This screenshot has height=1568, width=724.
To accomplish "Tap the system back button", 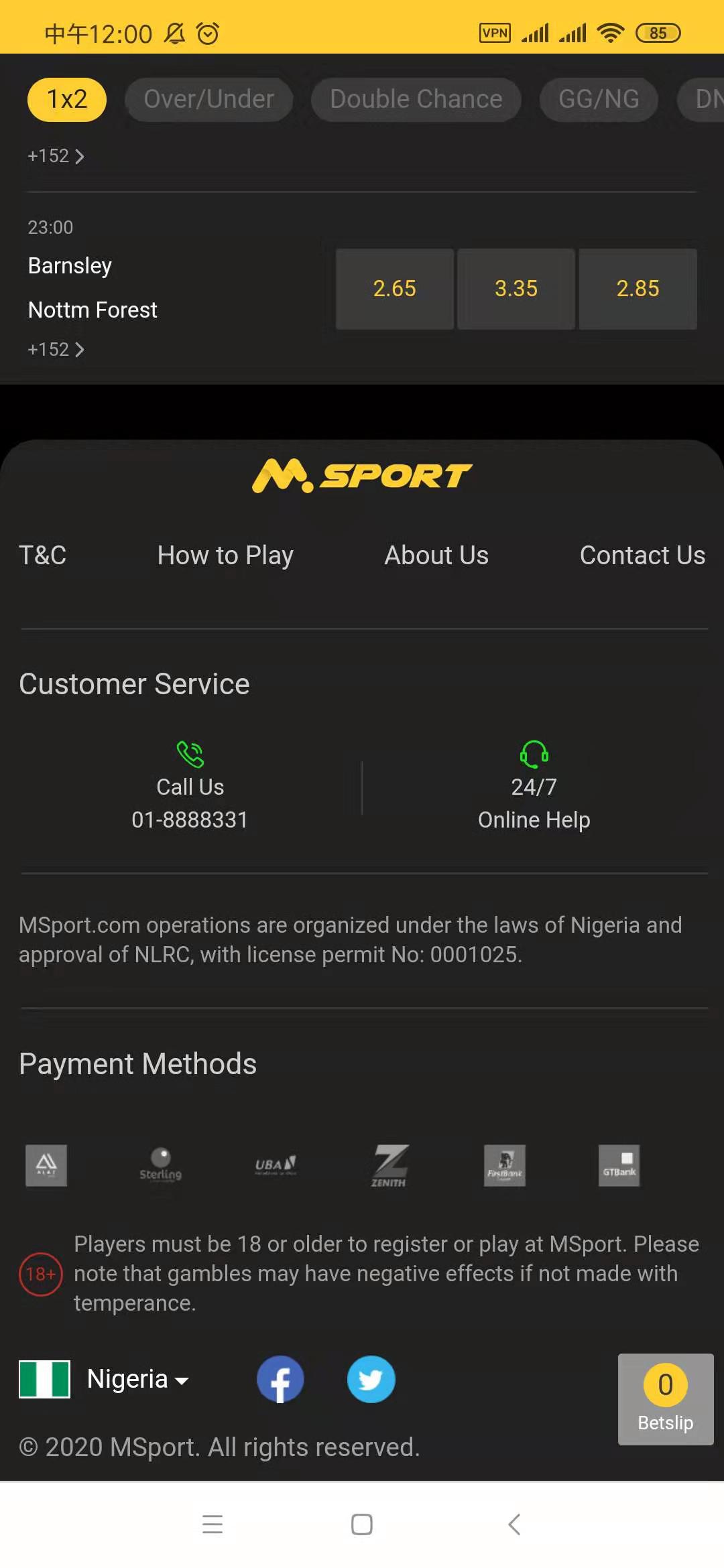I will pyautogui.click(x=514, y=1524).
